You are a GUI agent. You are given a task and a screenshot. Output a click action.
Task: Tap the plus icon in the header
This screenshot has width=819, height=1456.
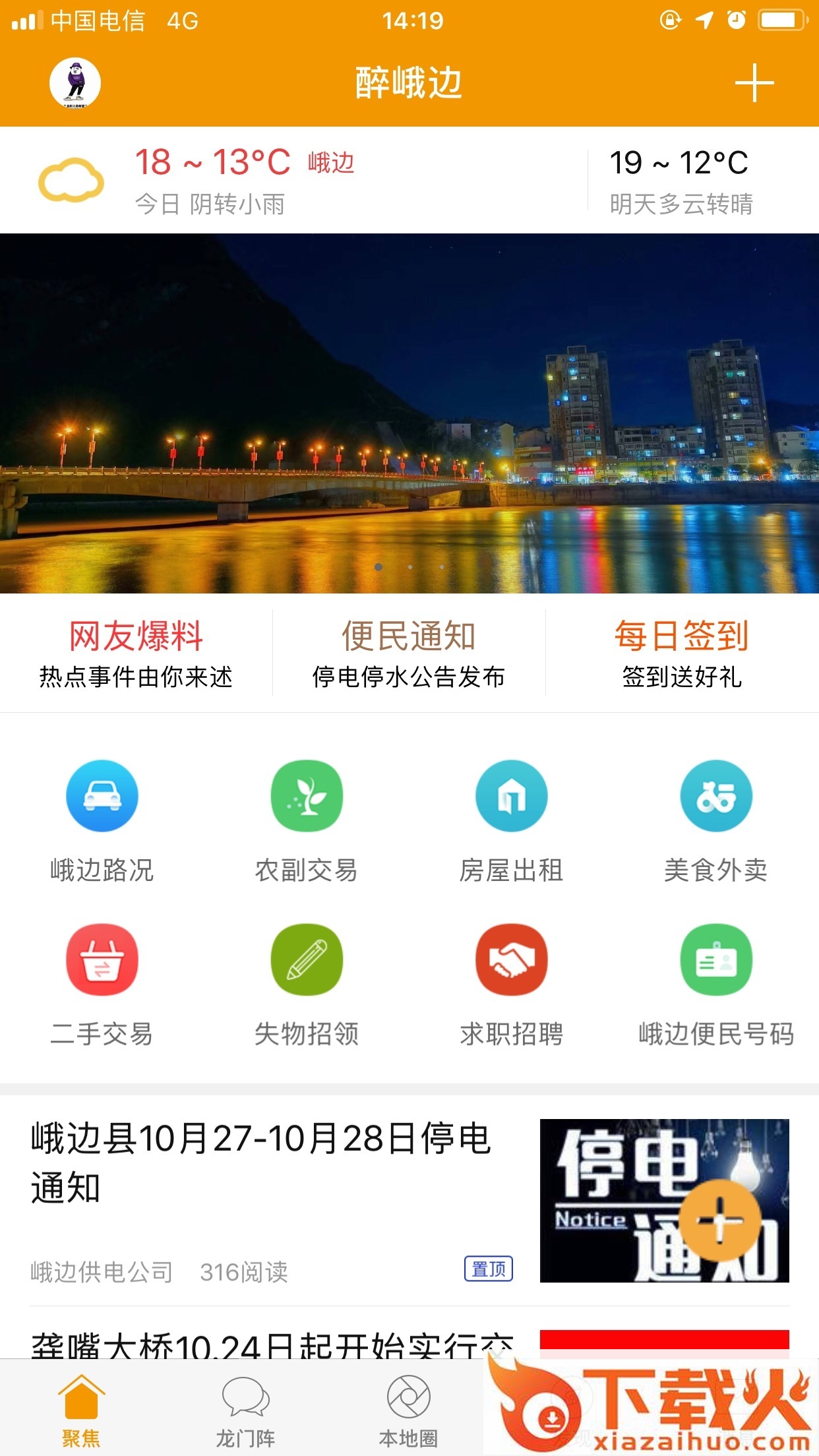tap(754, 83)
